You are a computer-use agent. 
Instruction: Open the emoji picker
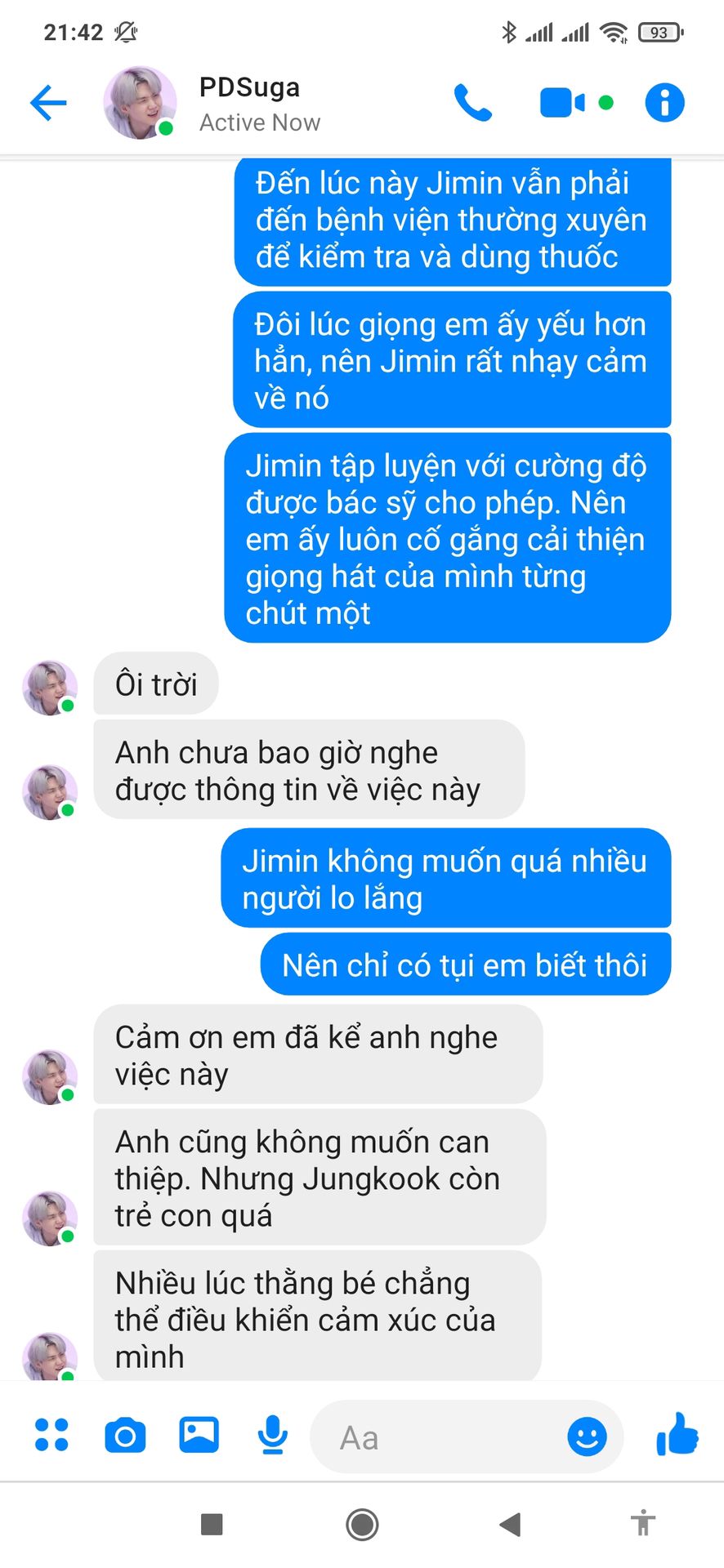click(x=587, y=1437)
